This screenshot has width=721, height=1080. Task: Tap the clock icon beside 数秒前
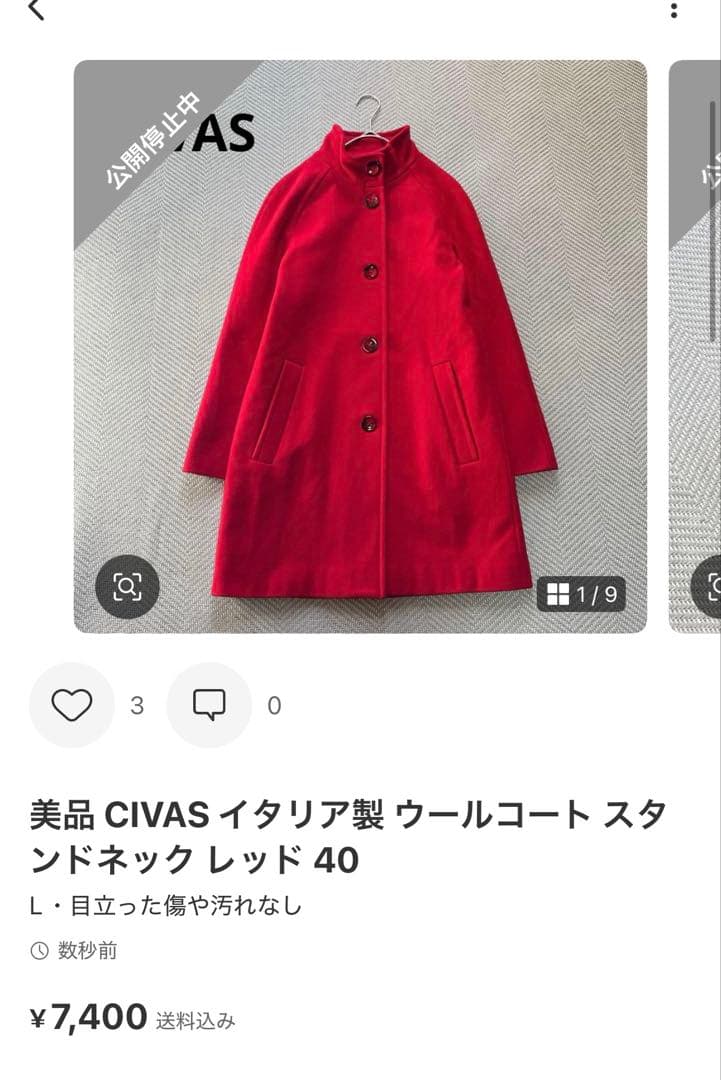pos(40,950)
